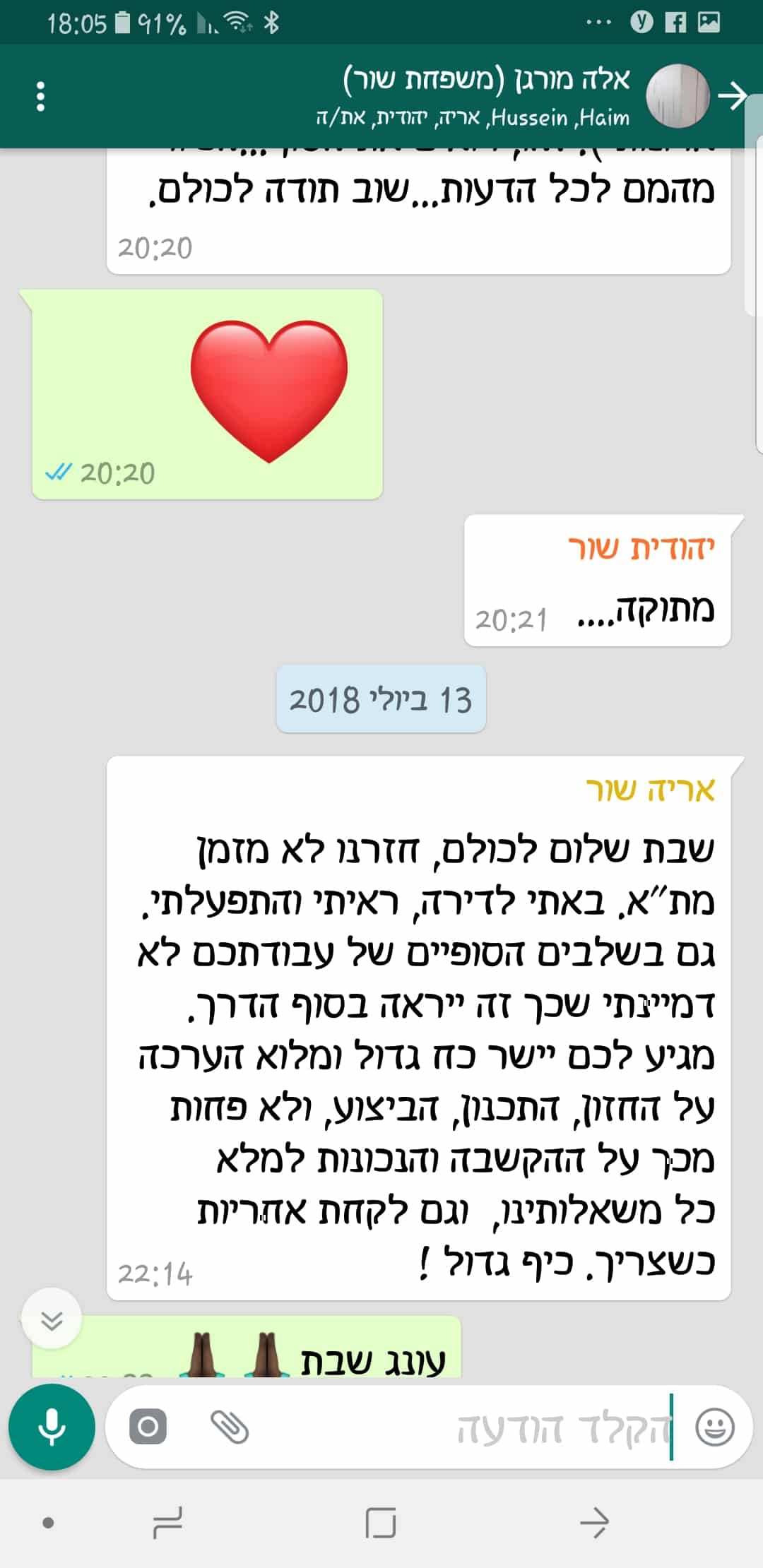The image size is (763, 1568).
Task: Record a voice message with the microphone
Action: coord(52,1427)
